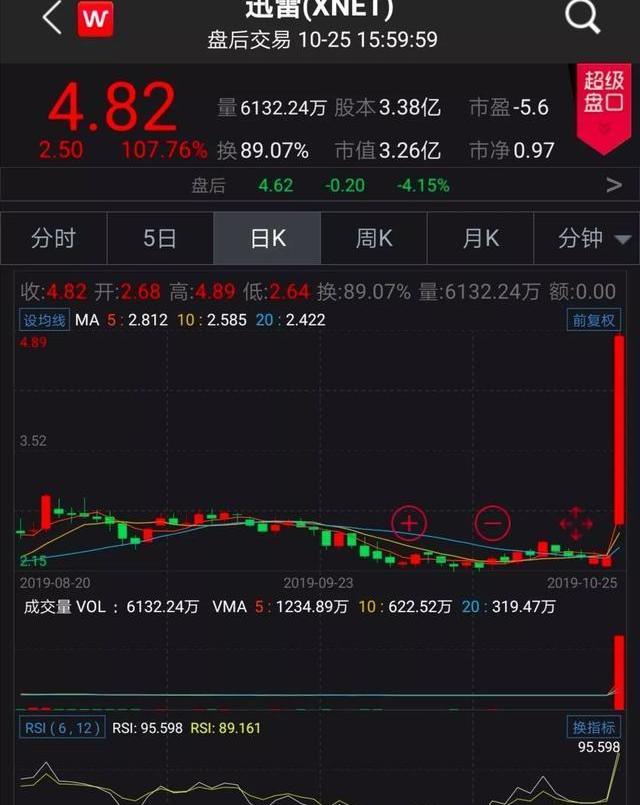Expand the 盘后 after-hours row arrow

[x=614, y=185]
